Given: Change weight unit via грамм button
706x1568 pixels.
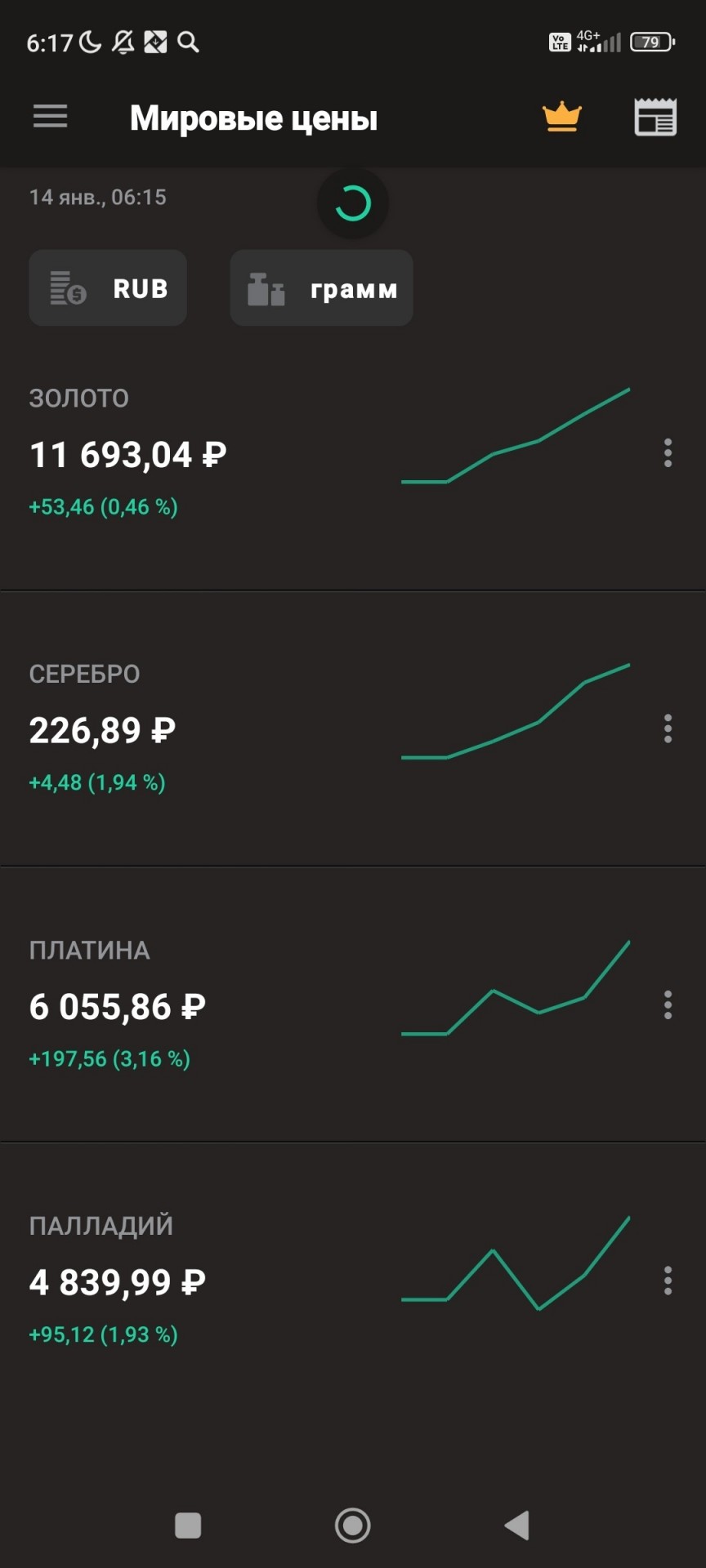Looking at the screenshot, I should pos(321,288).
